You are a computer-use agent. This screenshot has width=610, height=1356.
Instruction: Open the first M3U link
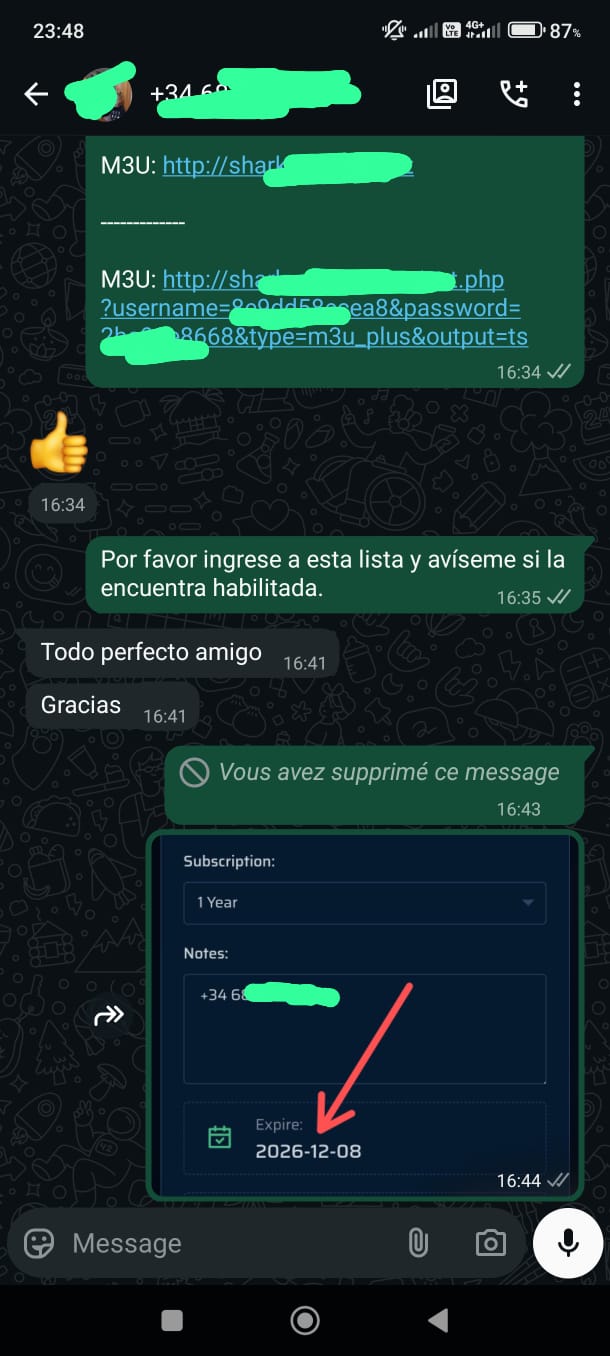[287, 165]
